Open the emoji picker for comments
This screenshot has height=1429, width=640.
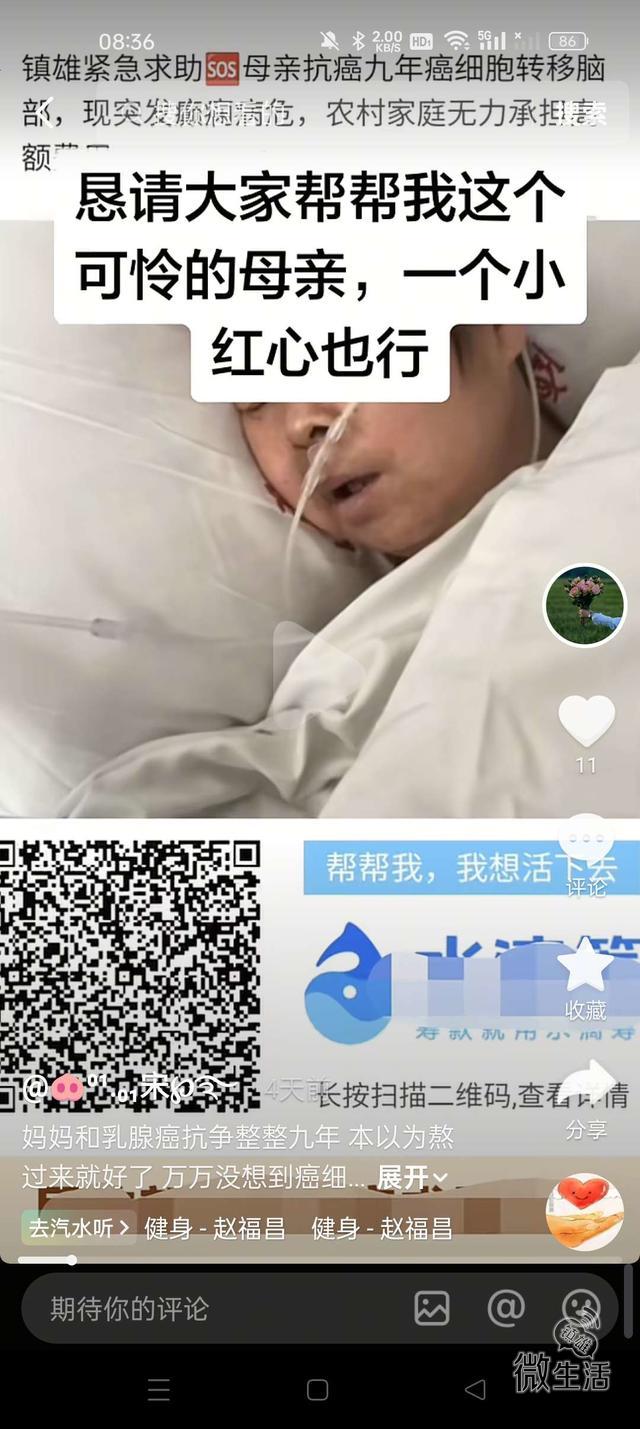click(x=581, y=1307)
